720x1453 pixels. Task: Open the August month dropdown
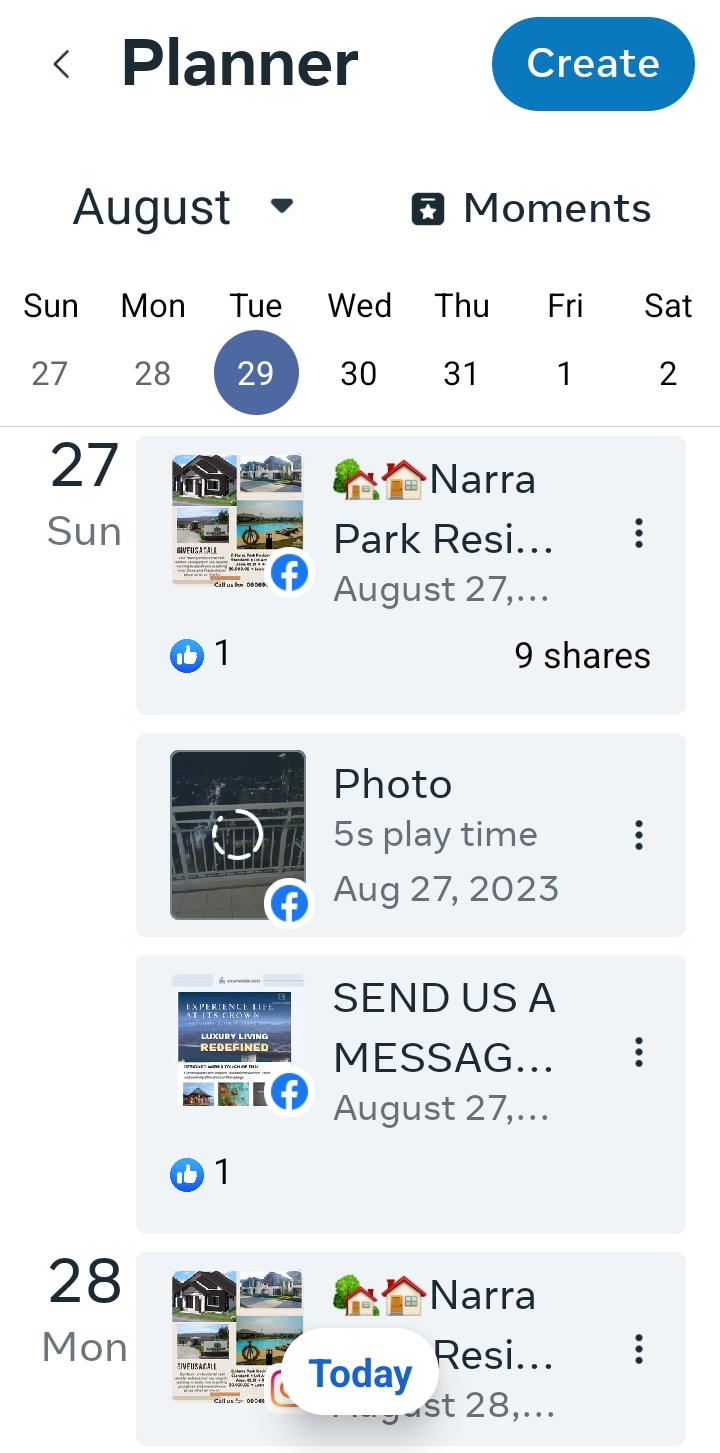pyautogui.click(x=184, y=208)
